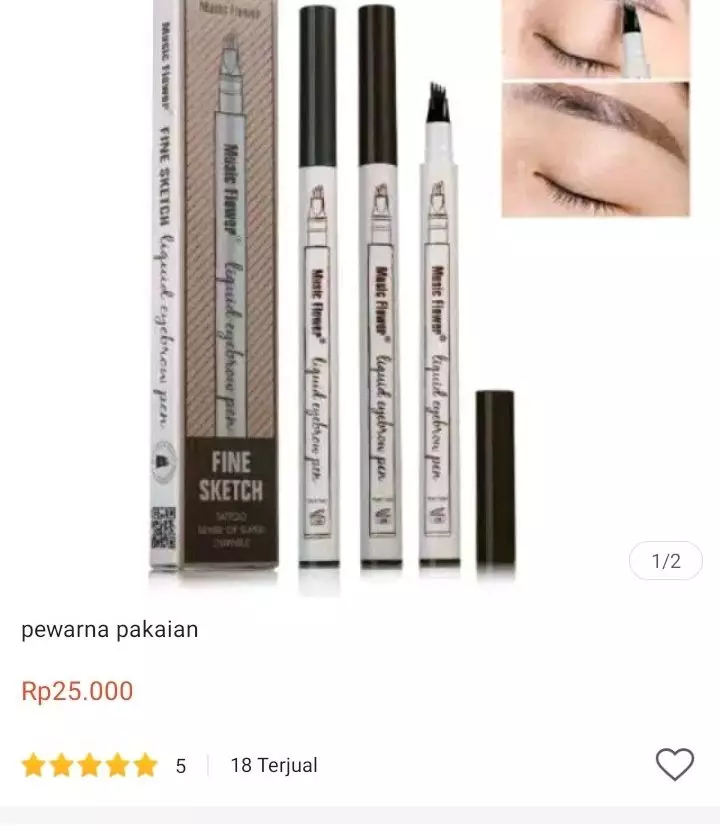Open the eyebrow pen product image
Viewport: 720px width, 831px height.
(x=360, y=290)
